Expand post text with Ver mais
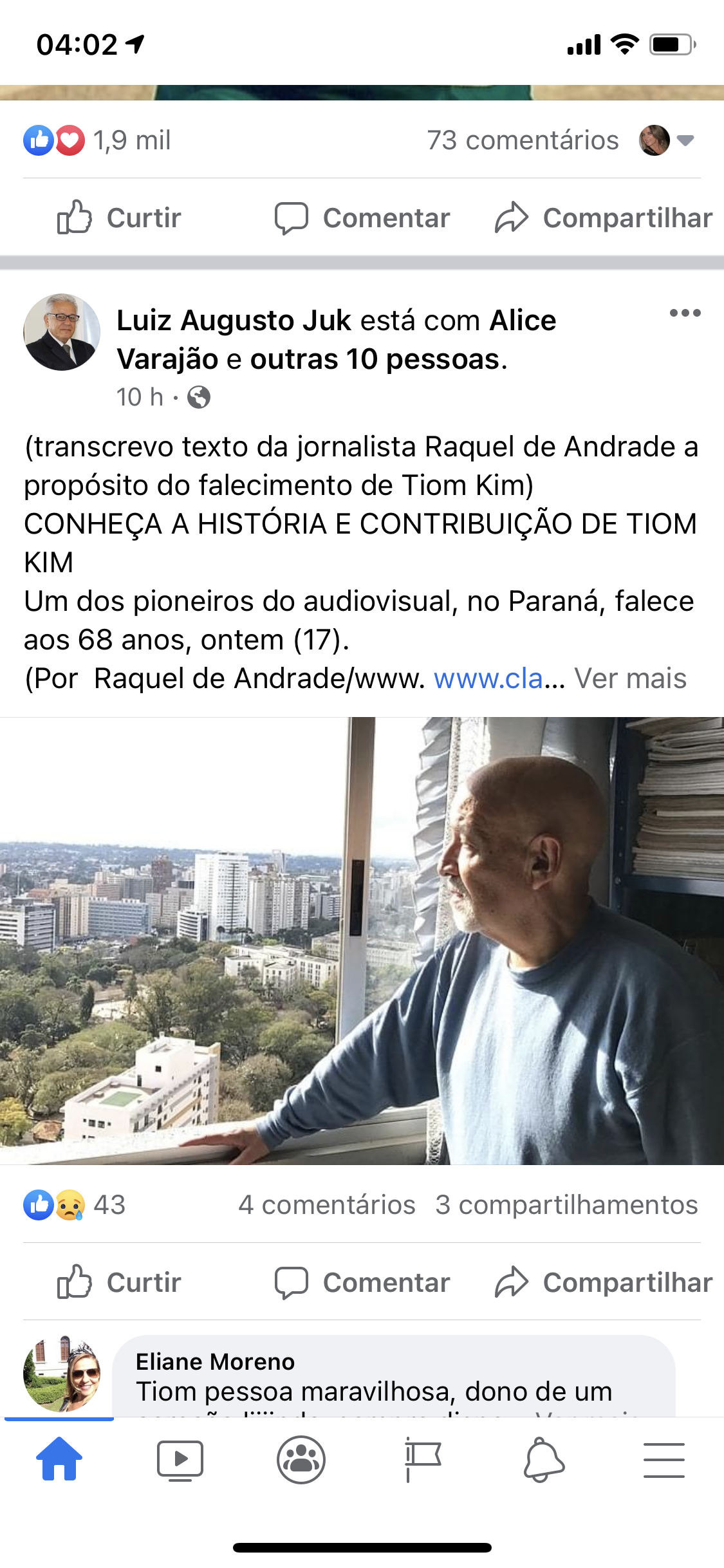Image resolution: width=724 pixels, height=1568 pixels. [630, 678]
